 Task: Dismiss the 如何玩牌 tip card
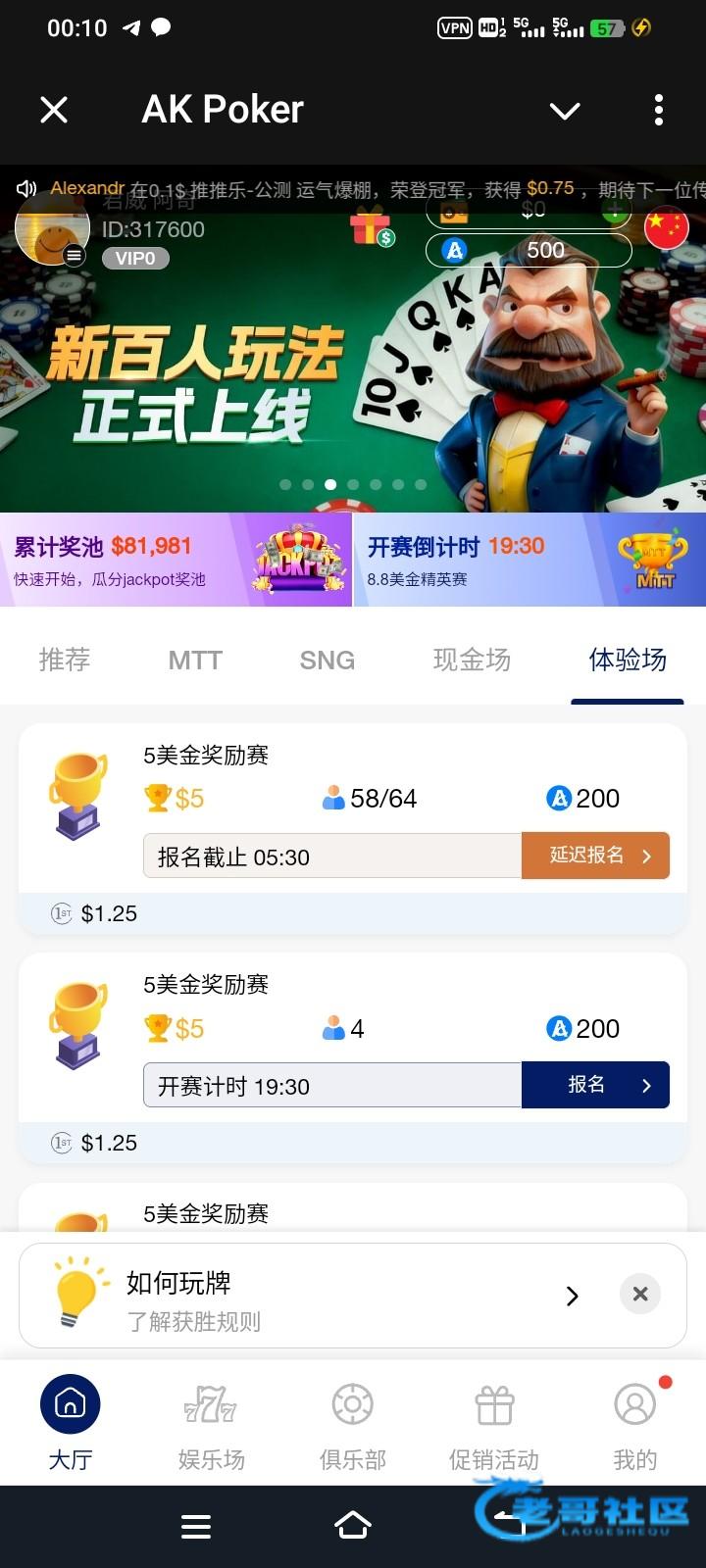click(640, 1295)
